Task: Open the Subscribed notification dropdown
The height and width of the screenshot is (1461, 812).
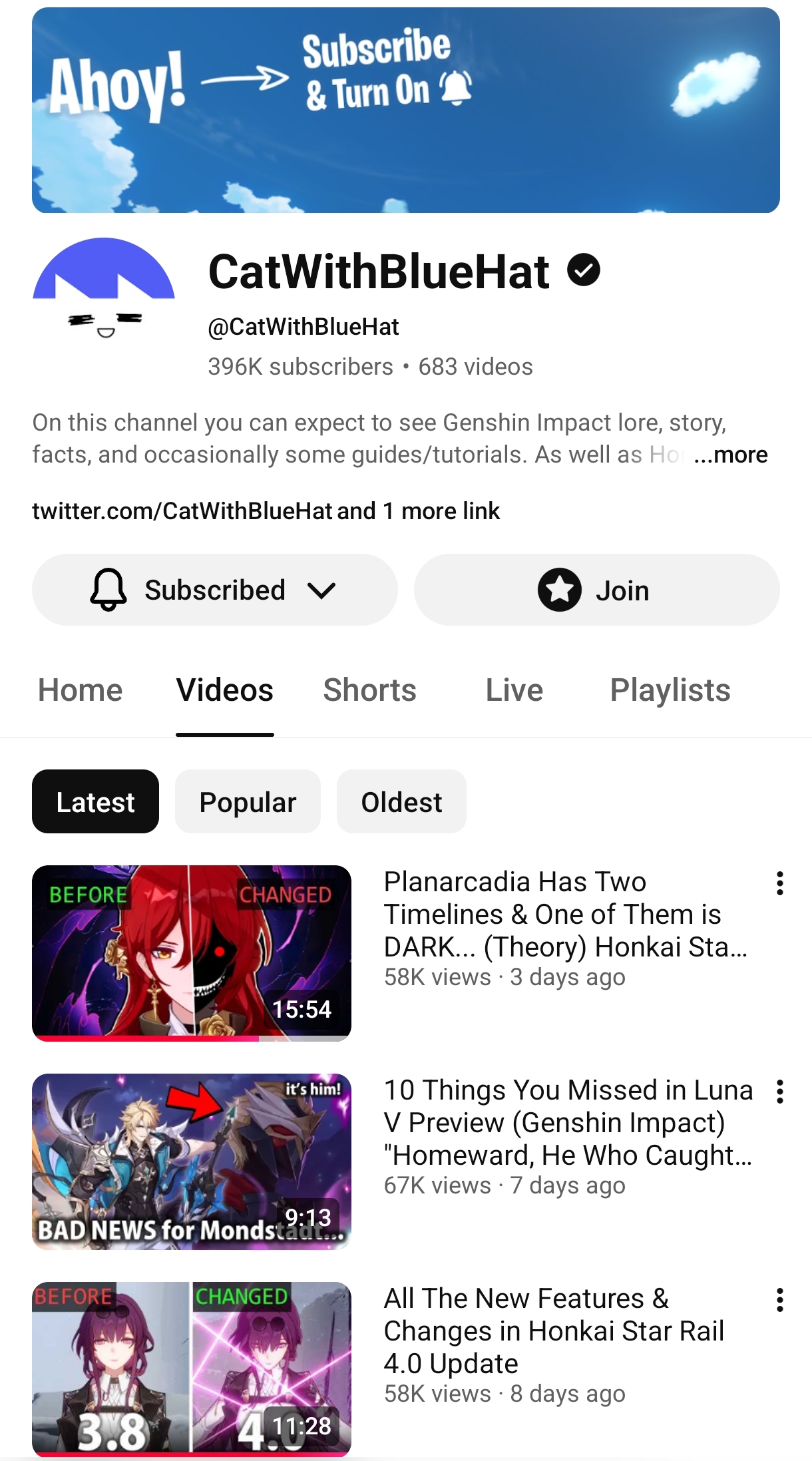Action: [x=214, y=590]
